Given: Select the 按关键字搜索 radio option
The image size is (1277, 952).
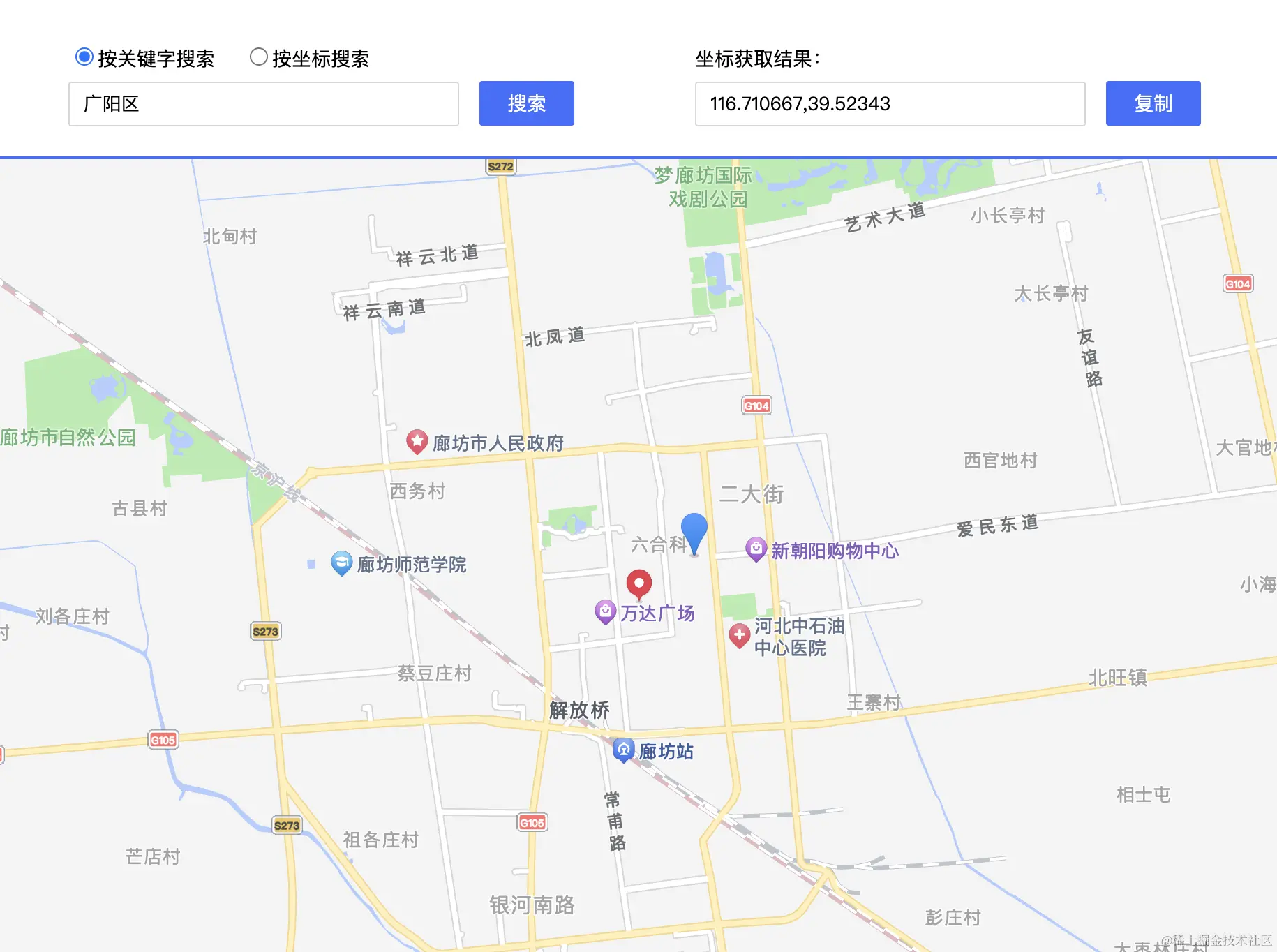Looking at the screenshot, I should pos(84,57).
